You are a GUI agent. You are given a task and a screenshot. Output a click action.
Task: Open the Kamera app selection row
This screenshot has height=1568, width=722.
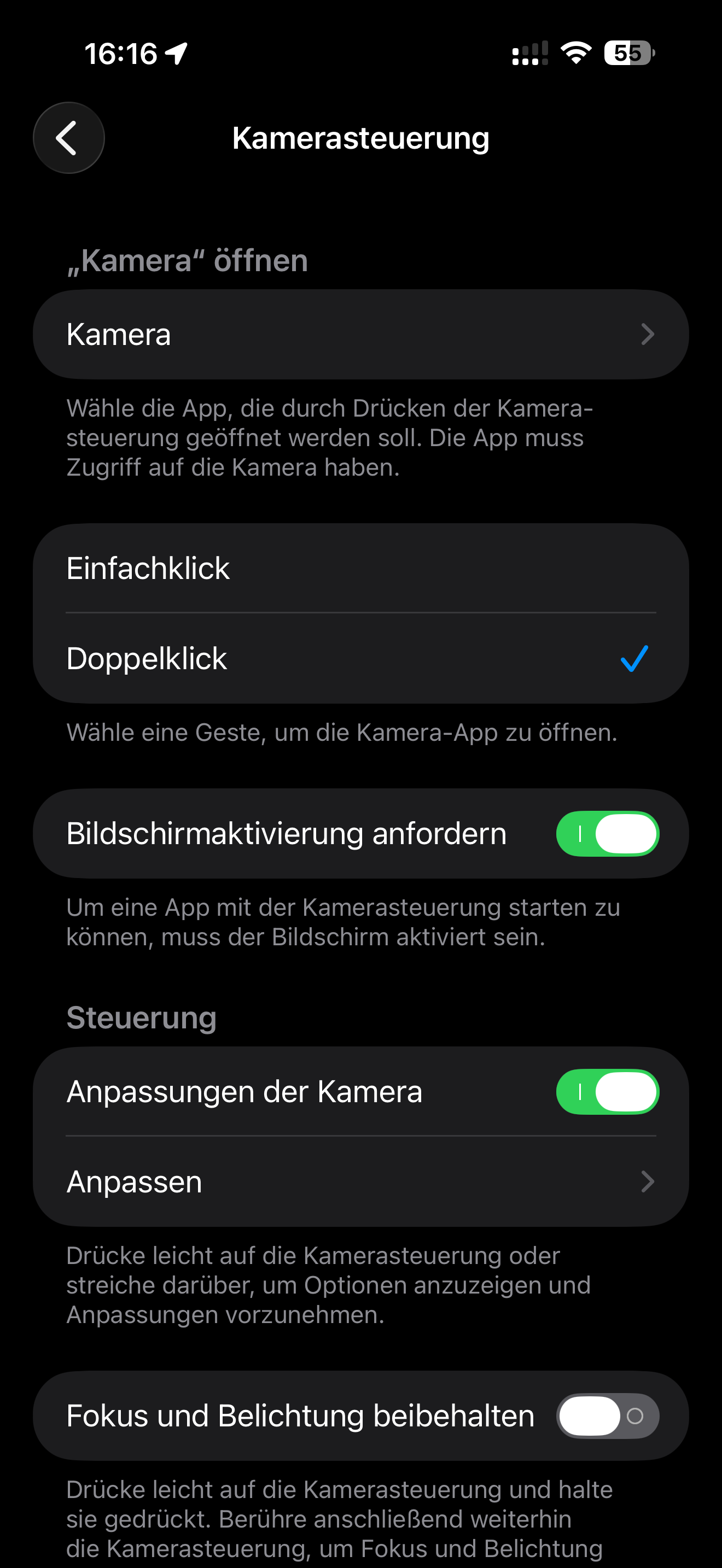tap(360, 334)
